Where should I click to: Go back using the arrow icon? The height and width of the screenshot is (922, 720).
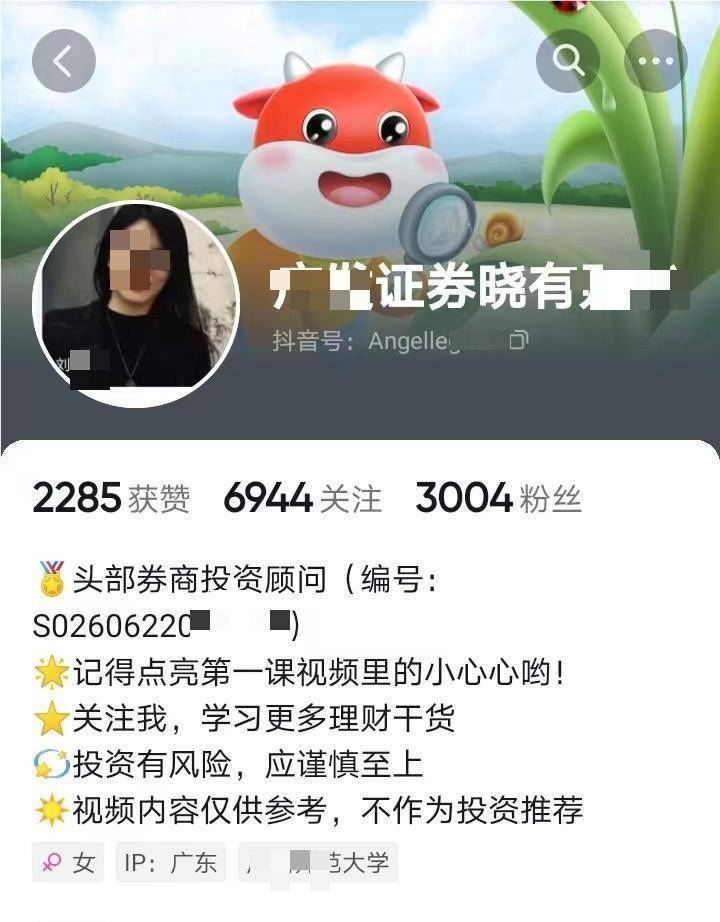click(64, 61)
